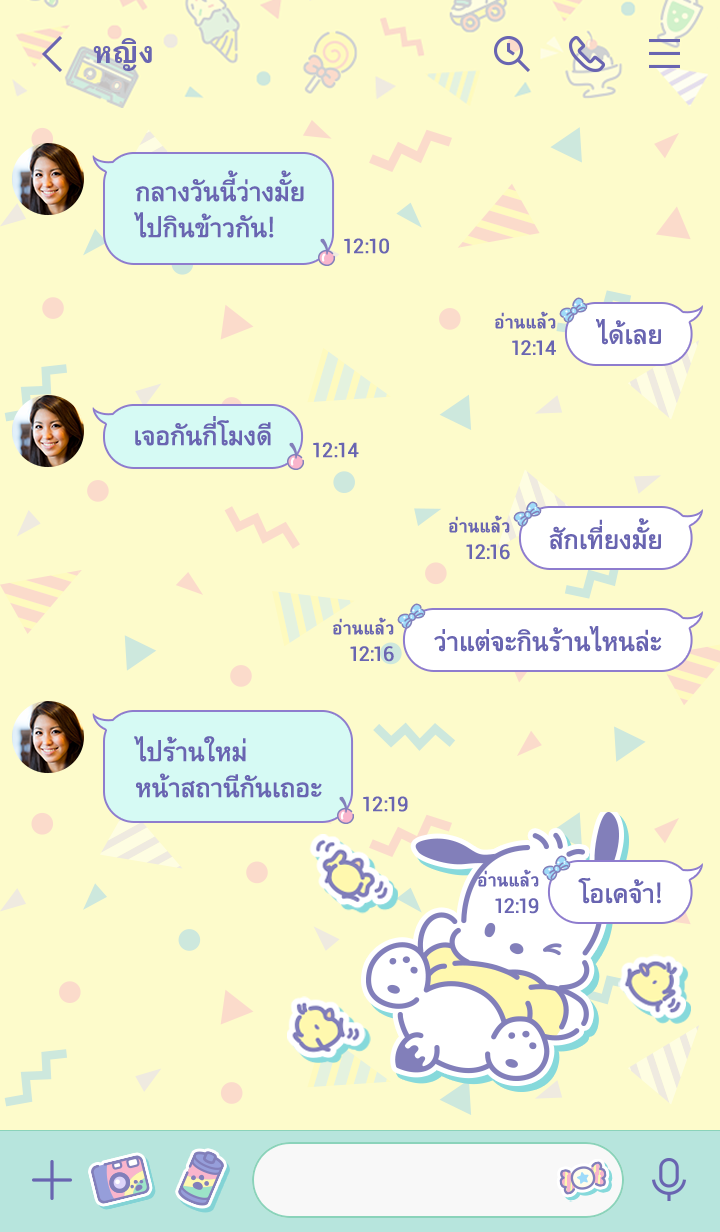Start a voice call with หญิง

coord(587,54)
